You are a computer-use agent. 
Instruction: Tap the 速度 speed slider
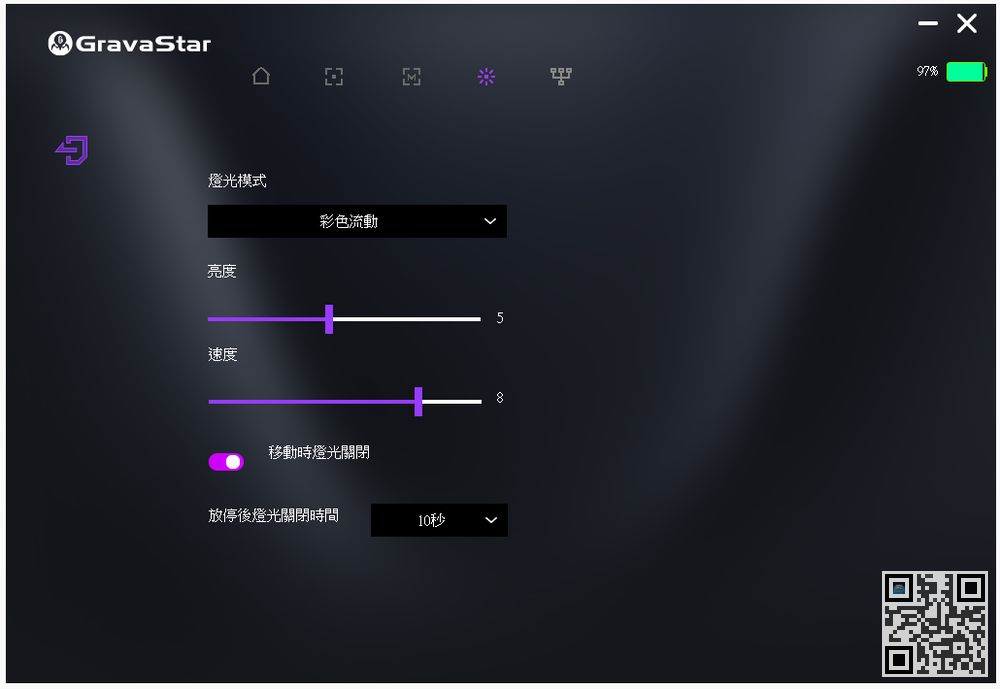(x=344, y=401)
